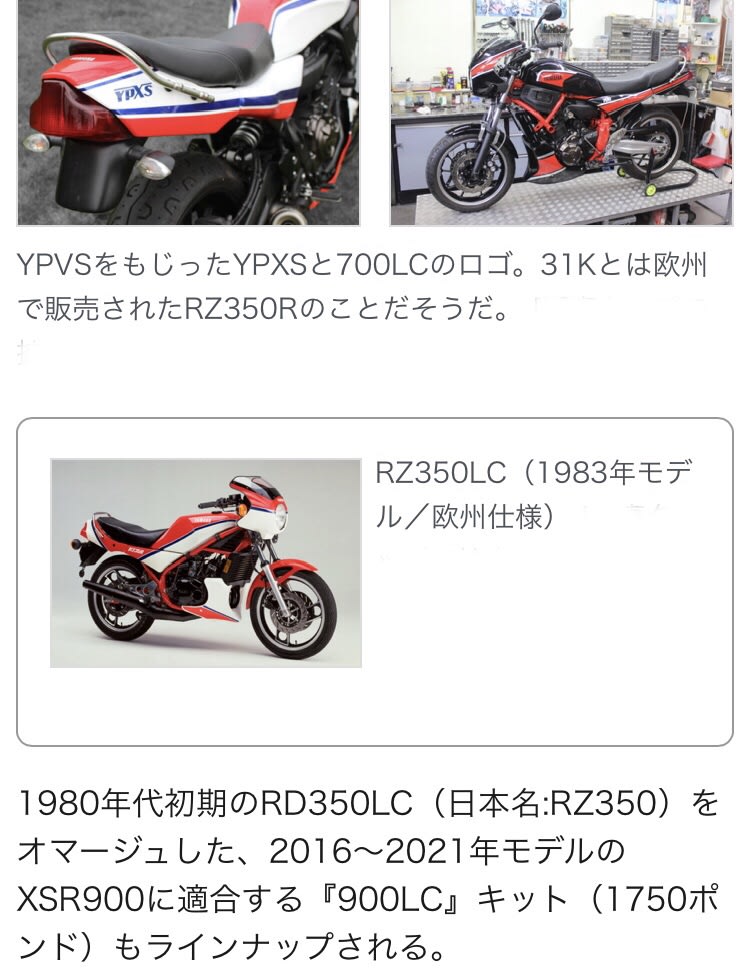Enlarge the black motorcycle workshop photo

click(560, 110)
